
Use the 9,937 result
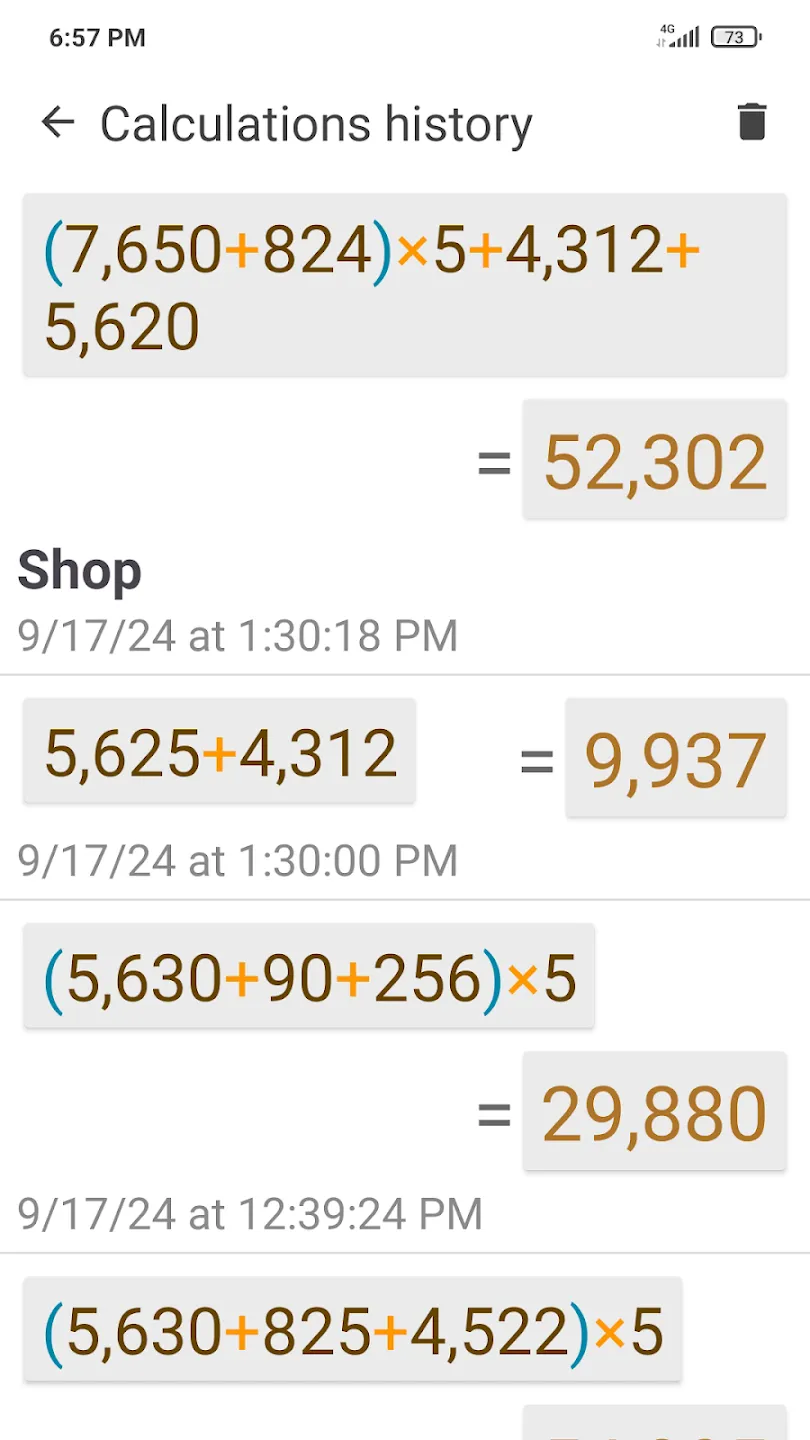point(676,758)
